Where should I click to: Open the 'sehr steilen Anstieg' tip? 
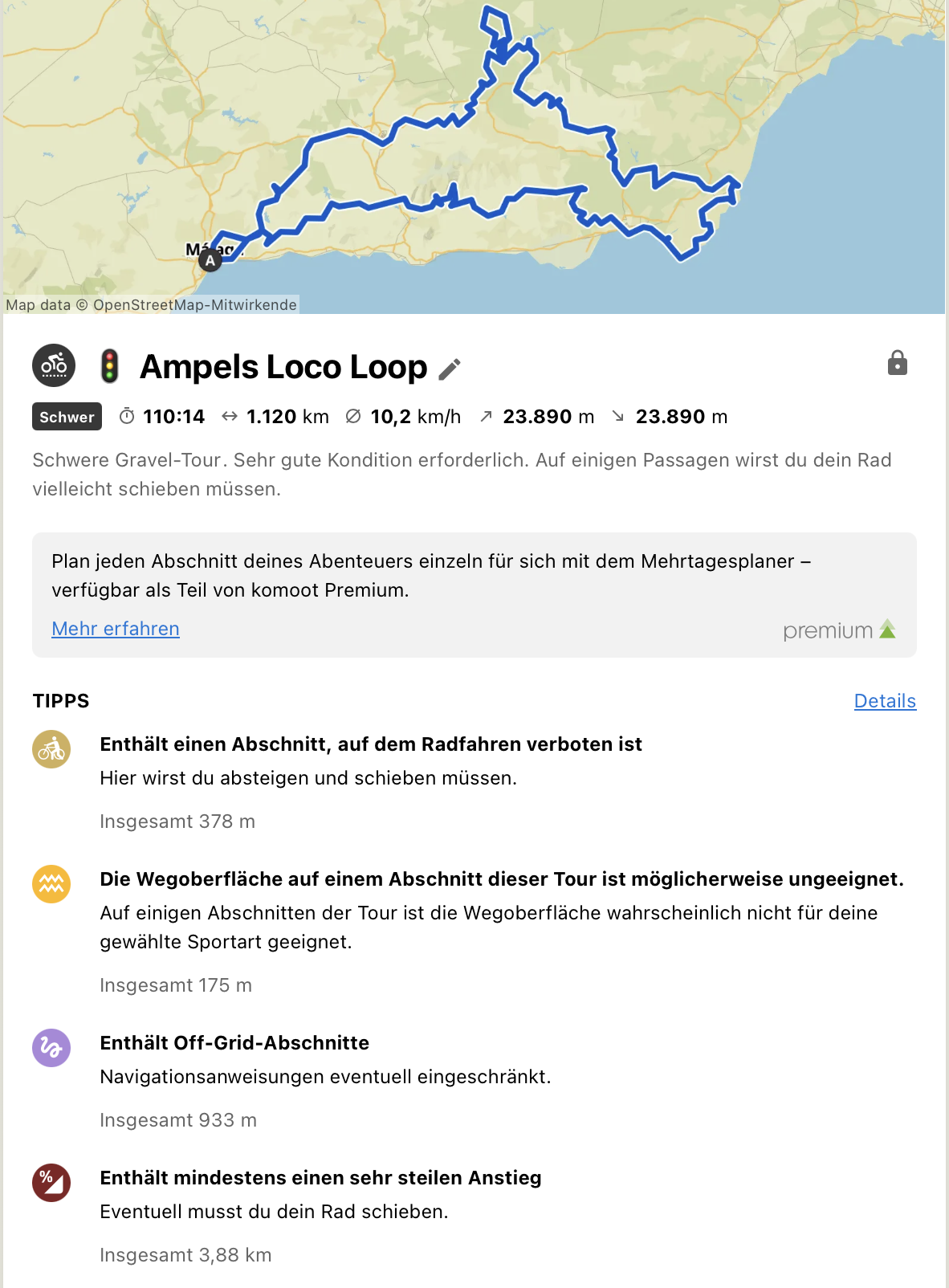click(x=320, y=1178)
